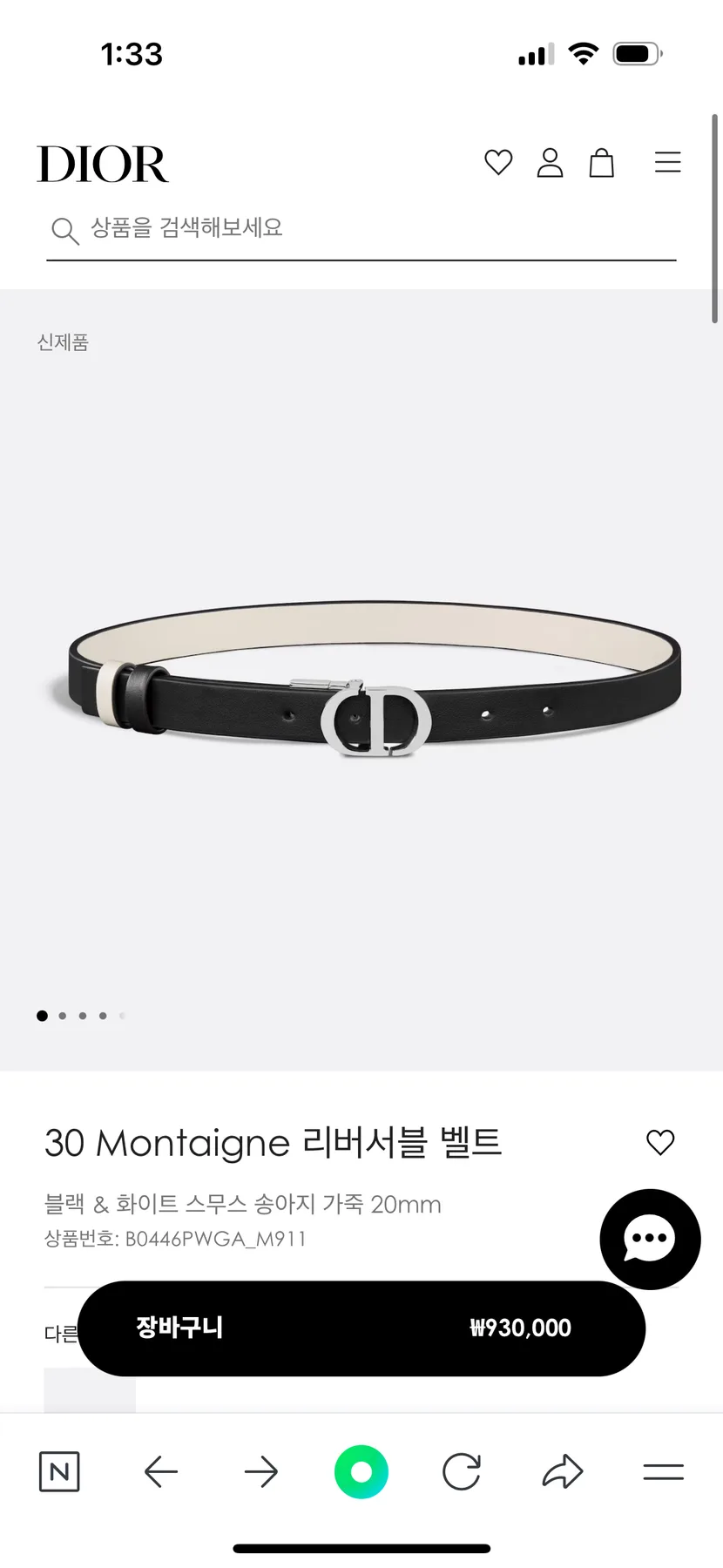The image size is (723, 1568).
Task: Open the belt product image
Action: coord(361,679)
